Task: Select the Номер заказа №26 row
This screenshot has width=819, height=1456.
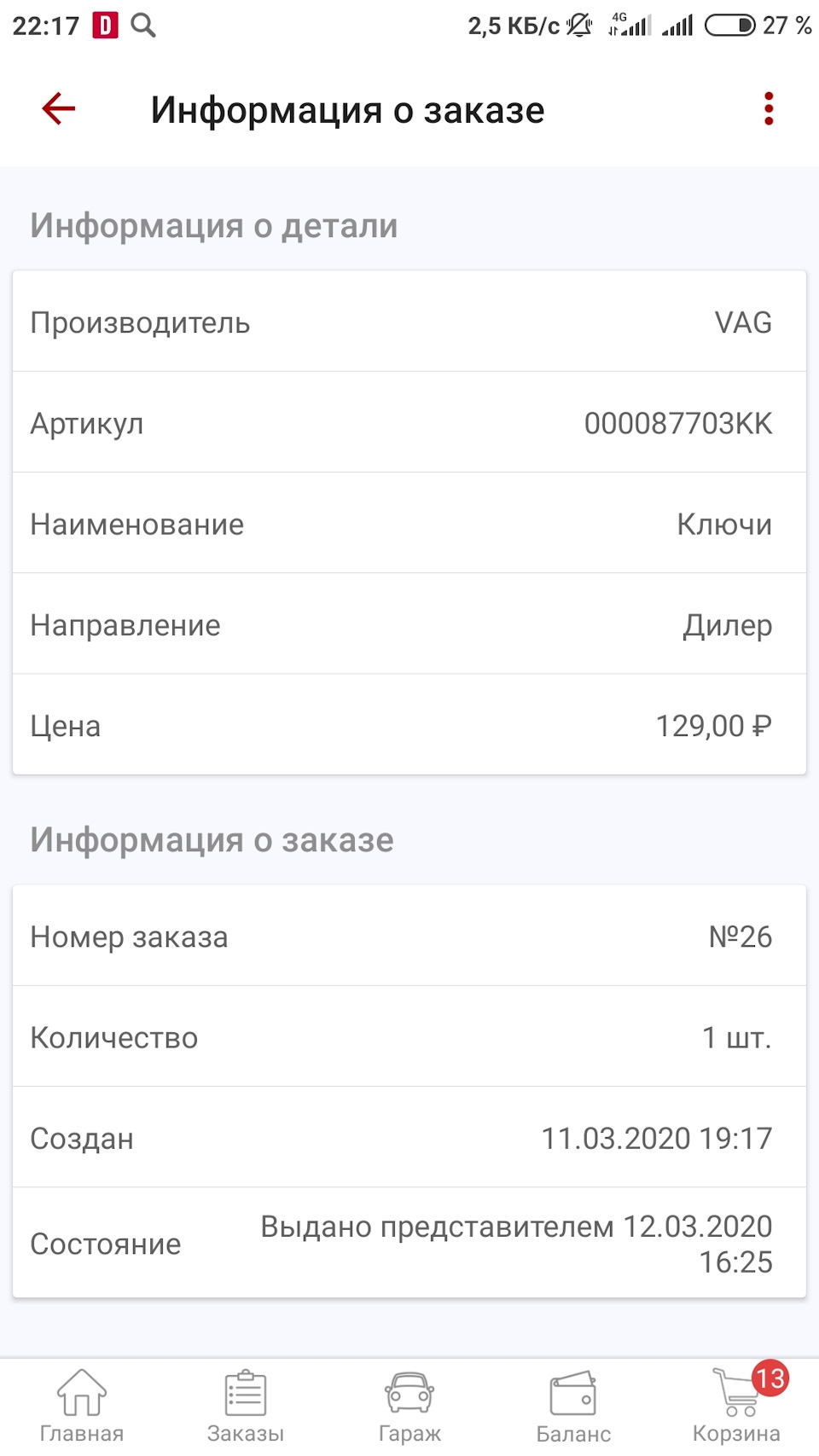Action: point(409,937)
